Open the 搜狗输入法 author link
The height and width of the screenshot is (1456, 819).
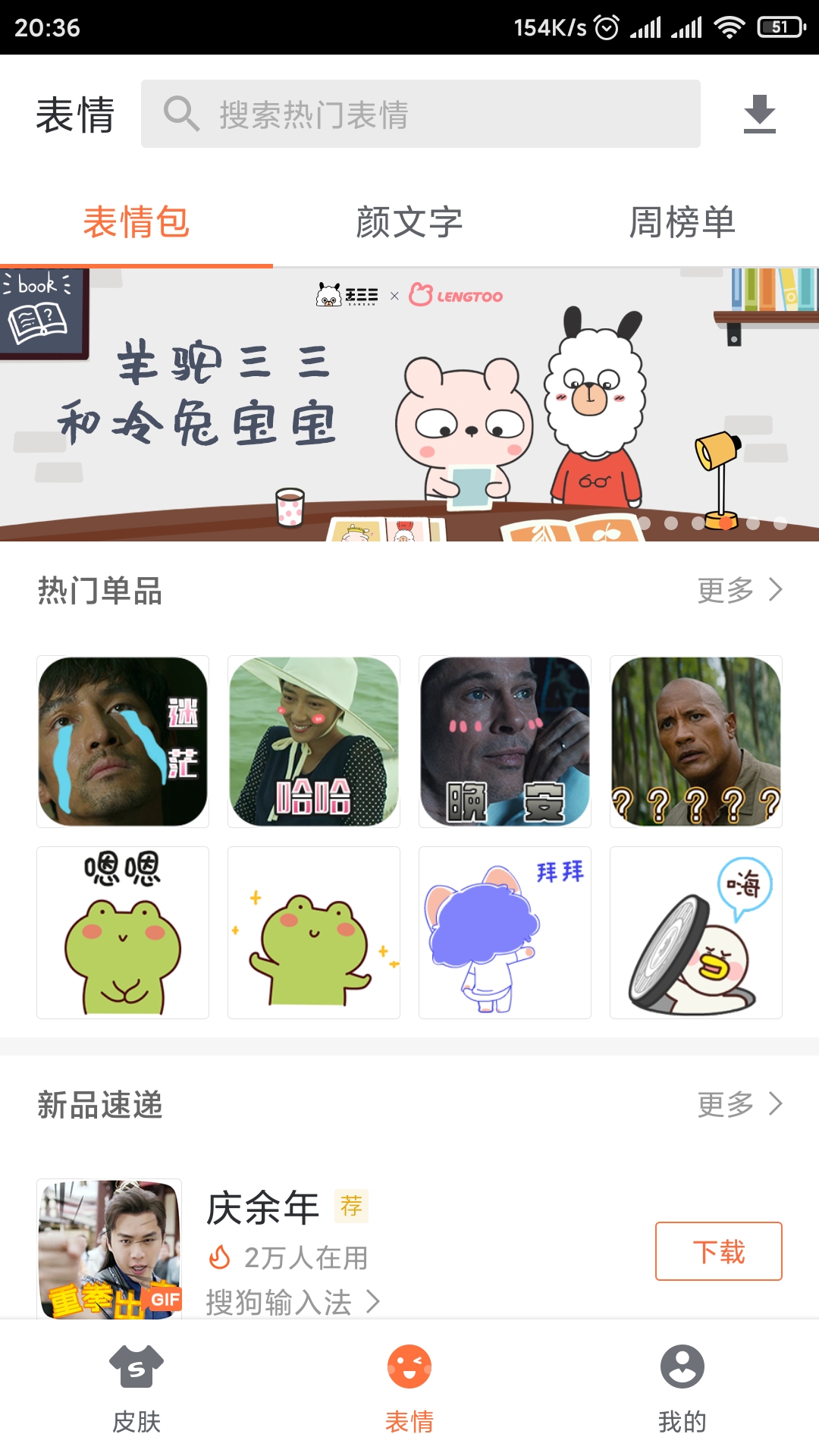(x=292, y=1303)
